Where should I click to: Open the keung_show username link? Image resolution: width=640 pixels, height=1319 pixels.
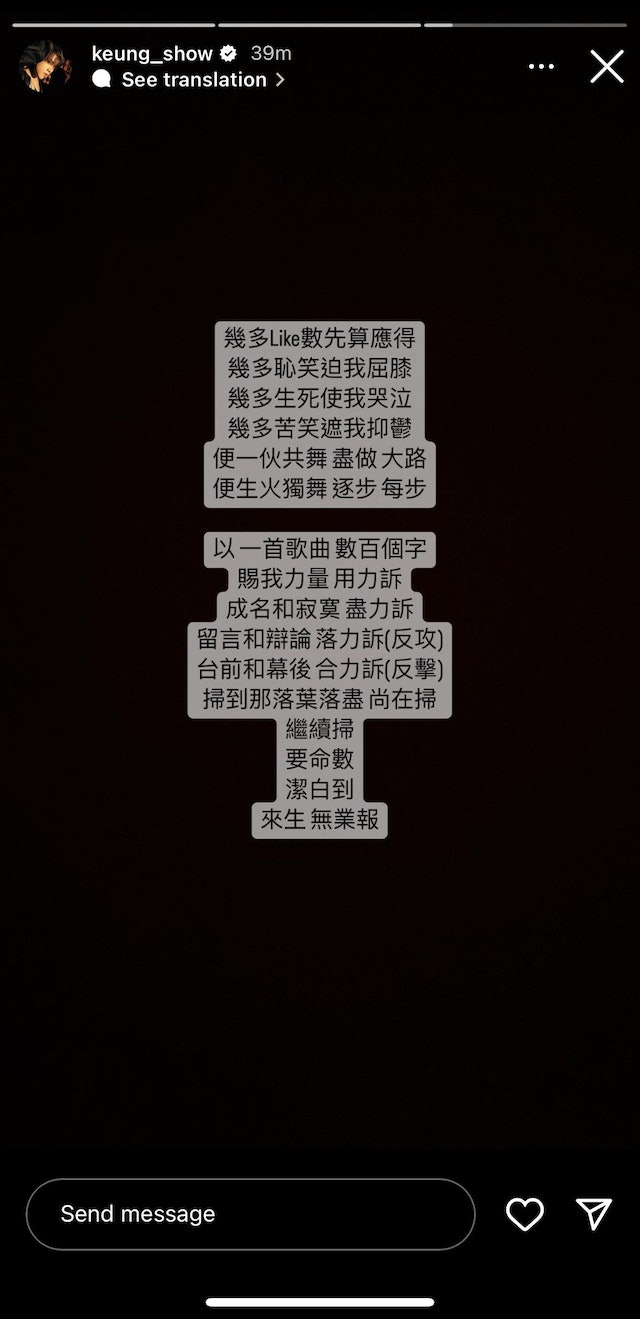(x=152, y=53)
